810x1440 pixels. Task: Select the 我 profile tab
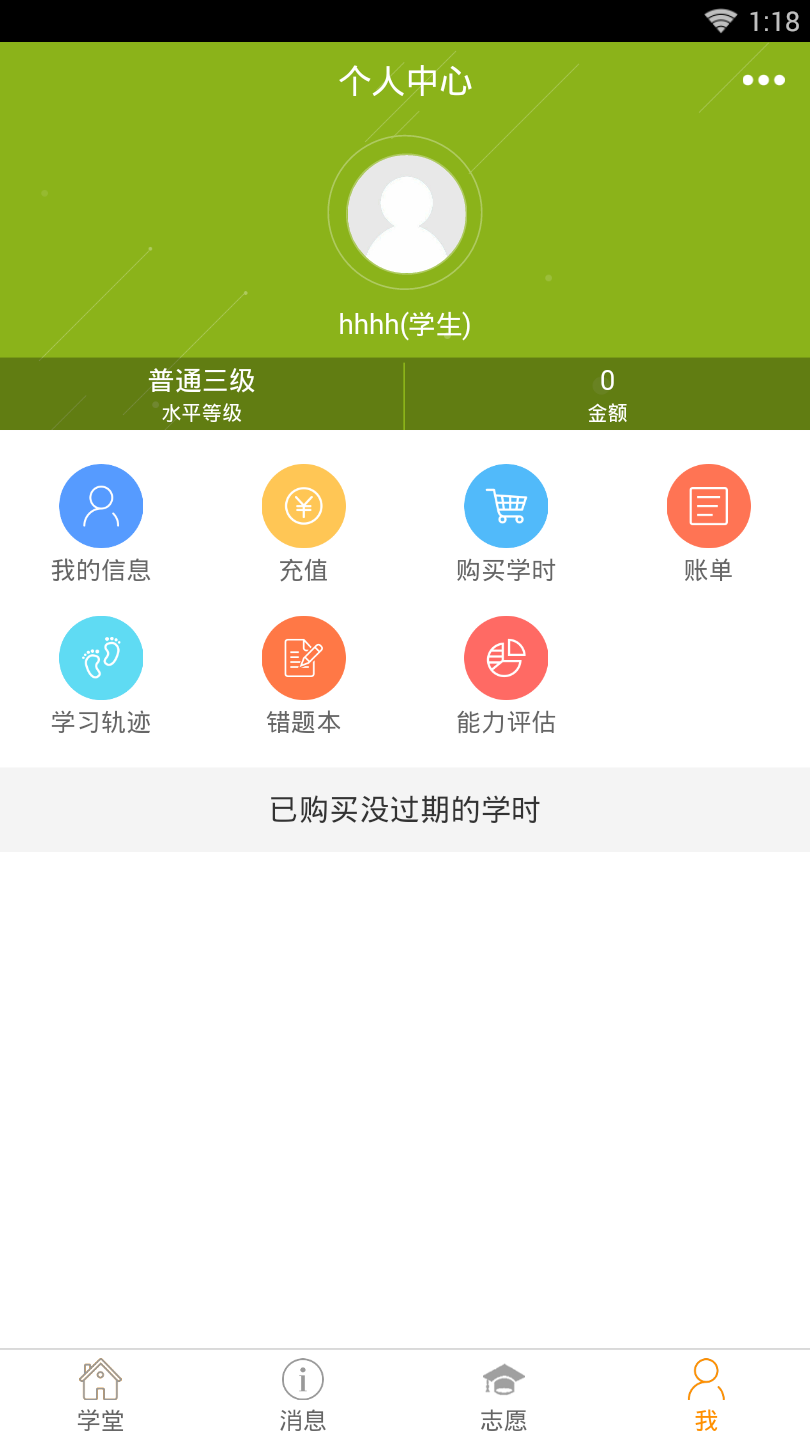[706, 1395]
